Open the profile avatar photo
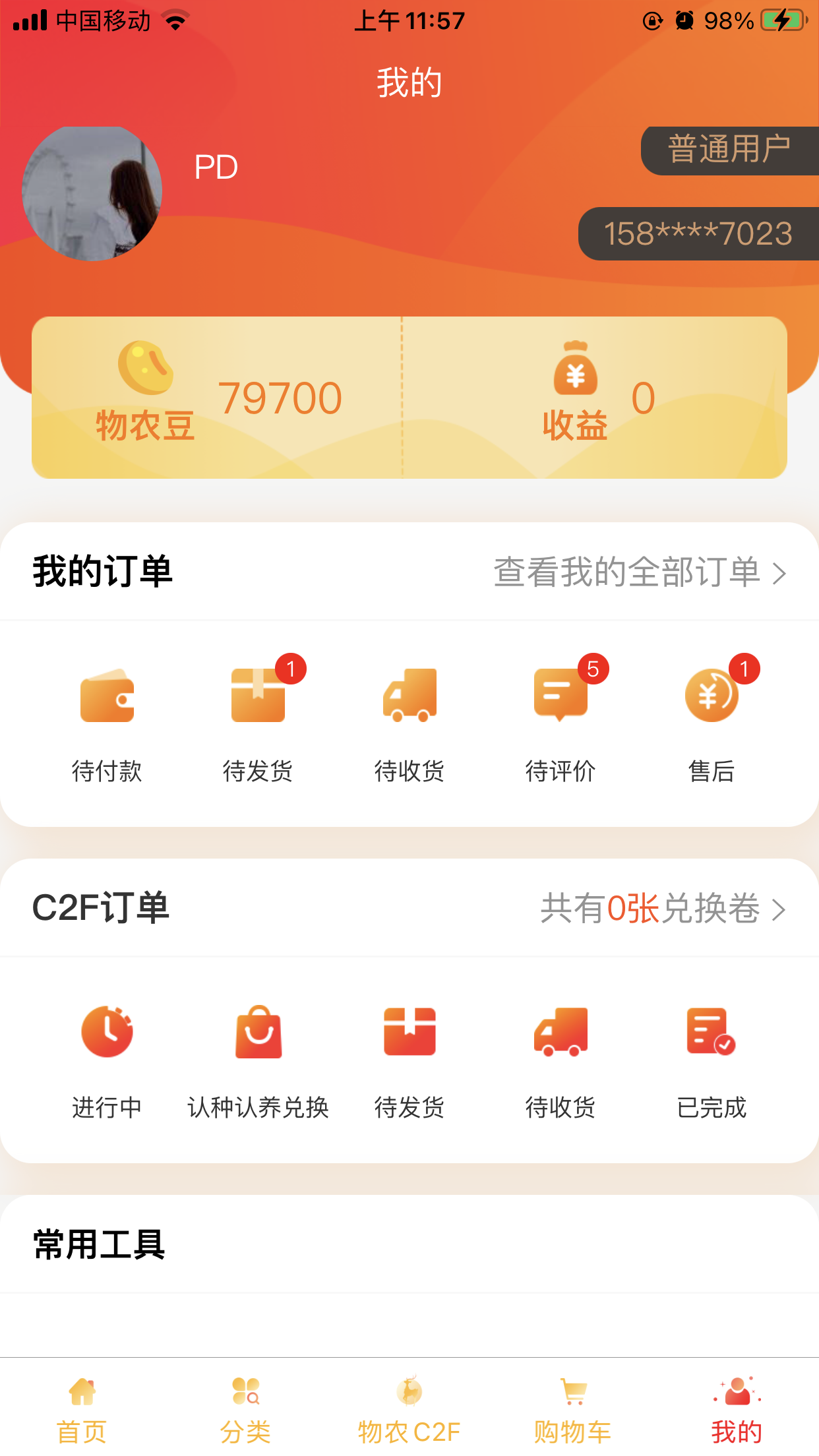This screenshot has height=1456, width=819. [x=92, y=193]
